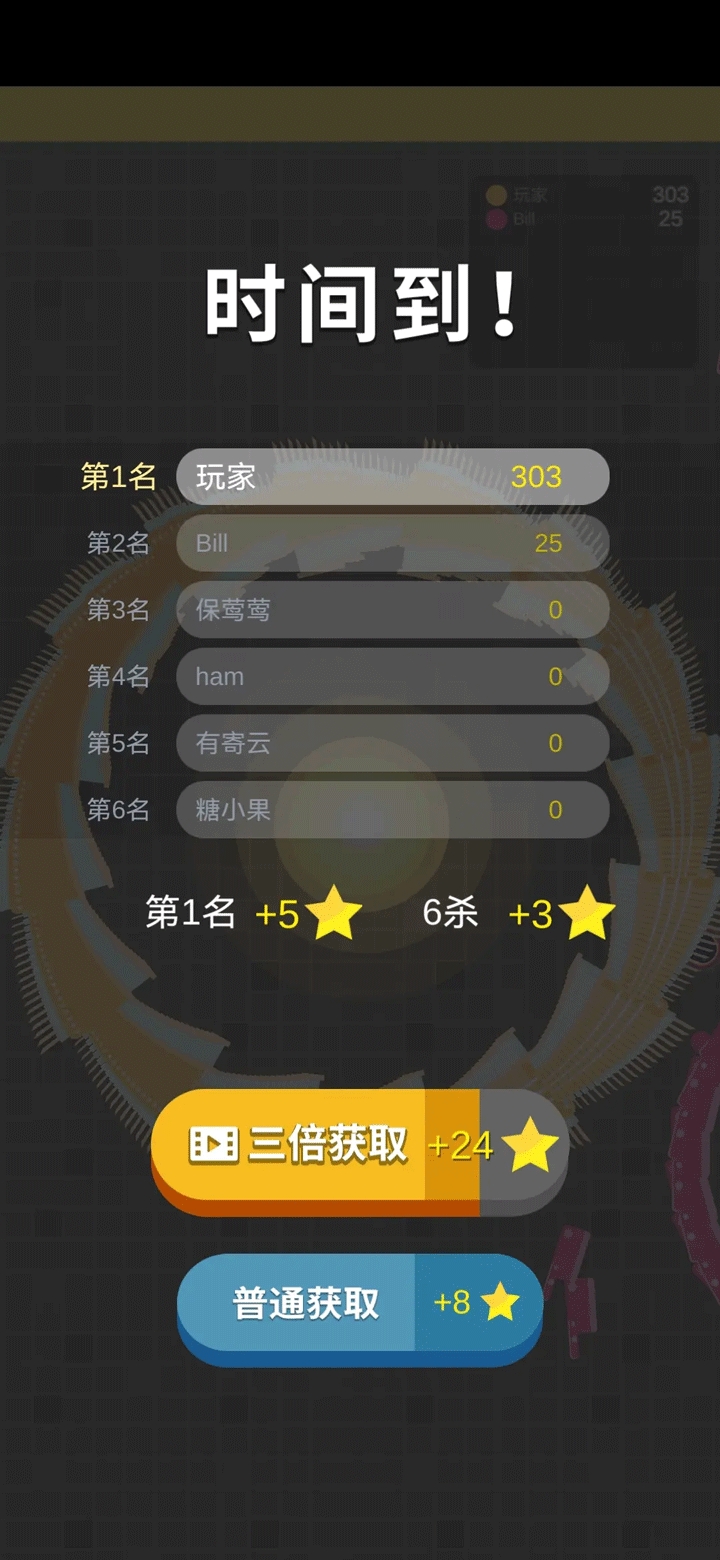Claim triple reward via 三倍获取 button
Image resolution: width=720 pixels, height=1560 pixels.
(x=359, y=1146)
